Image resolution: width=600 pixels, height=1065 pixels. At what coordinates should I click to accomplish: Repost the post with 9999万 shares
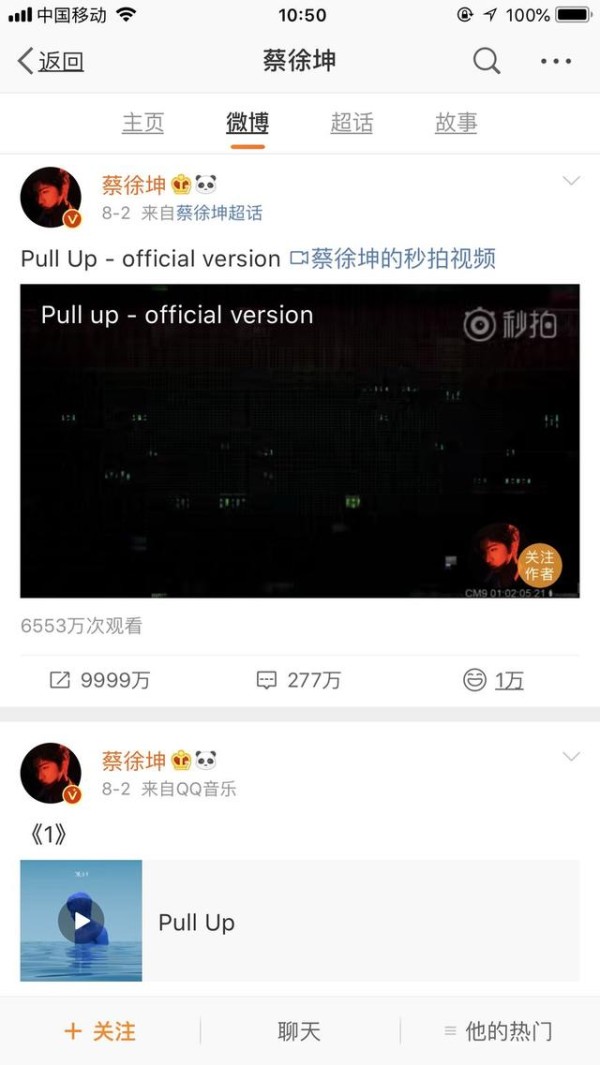pos(101,681)
